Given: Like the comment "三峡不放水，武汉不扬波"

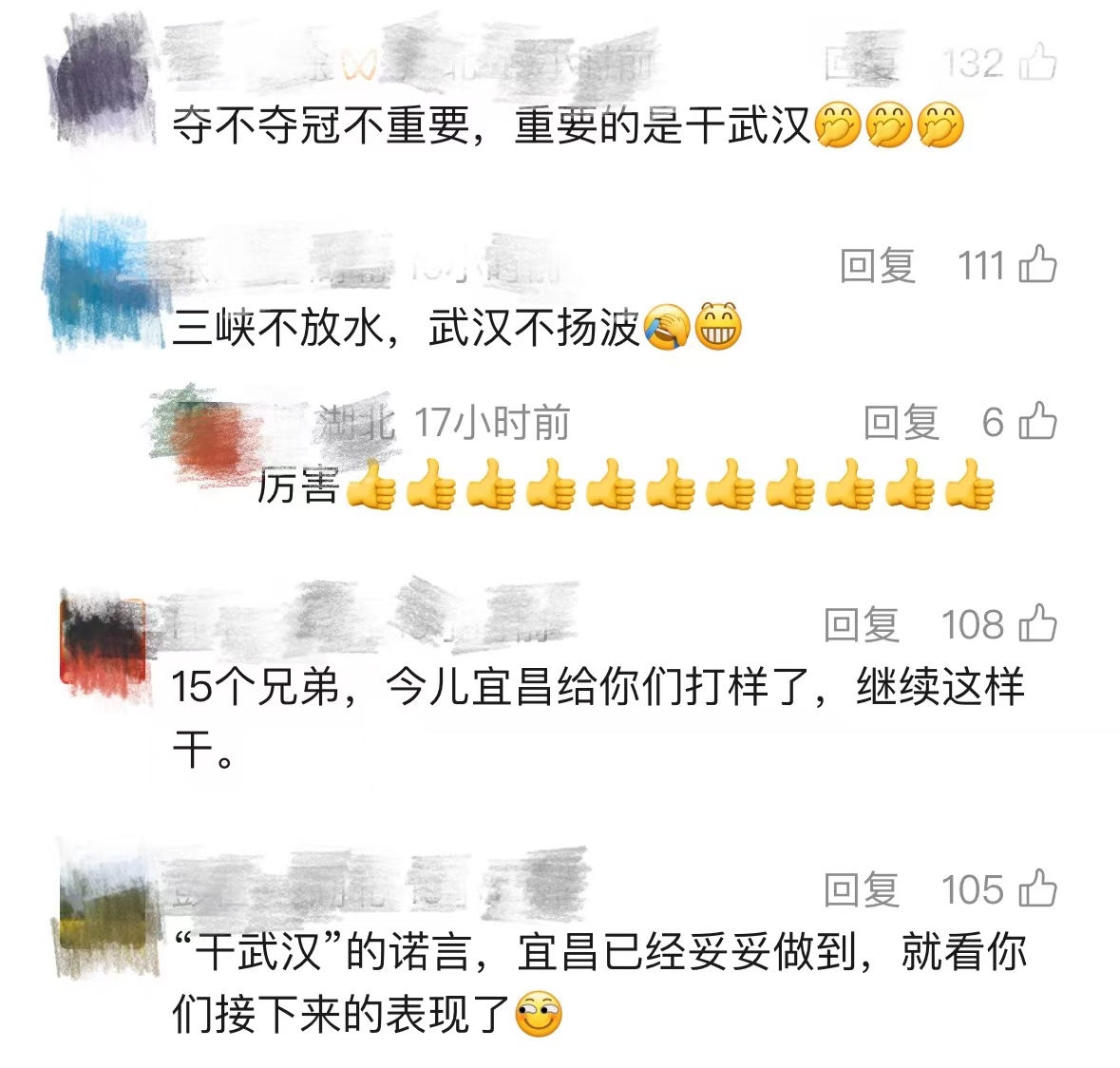Looking at the screenshot, I should [x=1037, y=264].
